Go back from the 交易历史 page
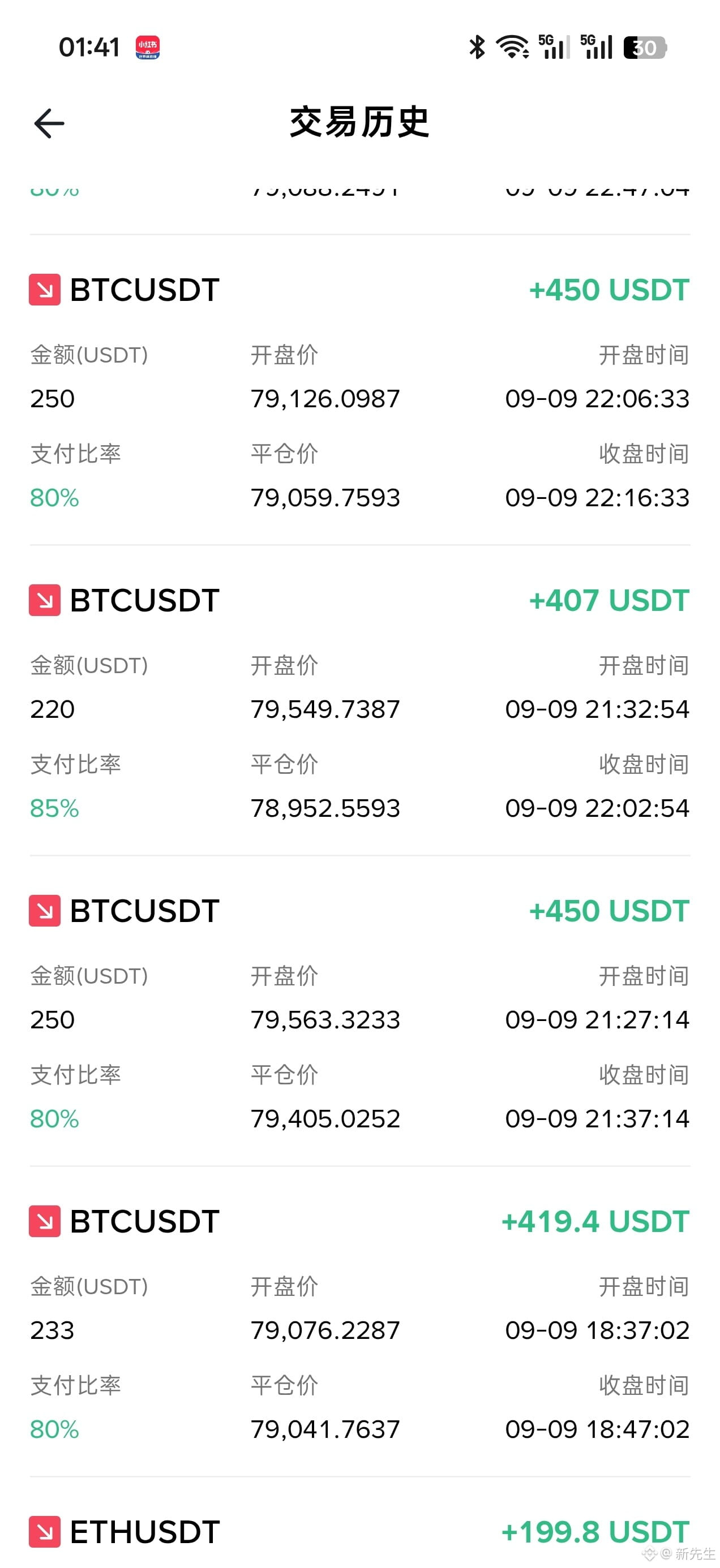The image size is (720, 1568). (x=49, y=123)
